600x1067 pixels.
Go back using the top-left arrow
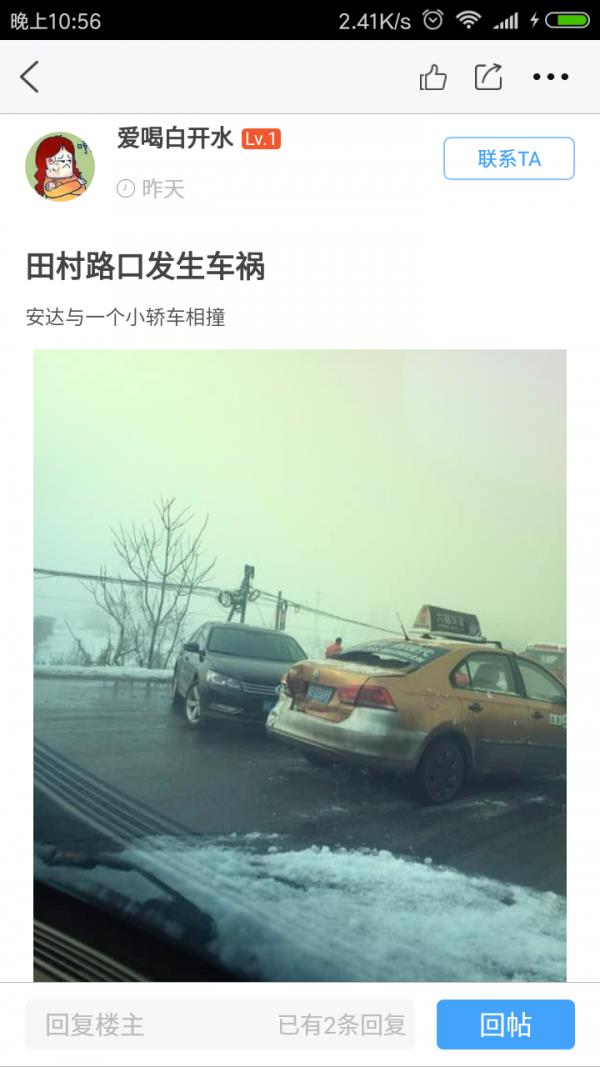click(x=30, y=77)
